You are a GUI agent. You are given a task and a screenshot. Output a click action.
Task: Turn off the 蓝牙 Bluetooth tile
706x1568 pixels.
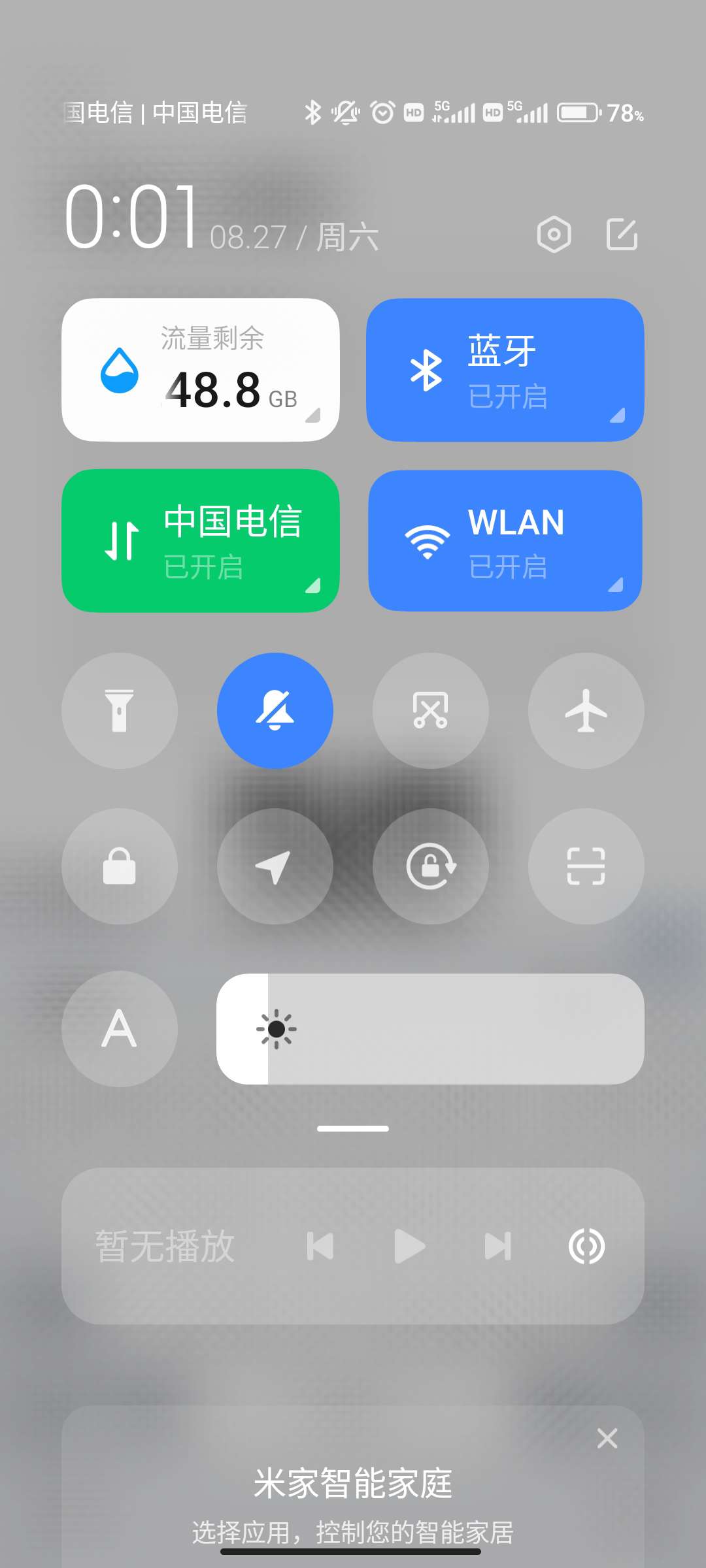pos(505,370)
